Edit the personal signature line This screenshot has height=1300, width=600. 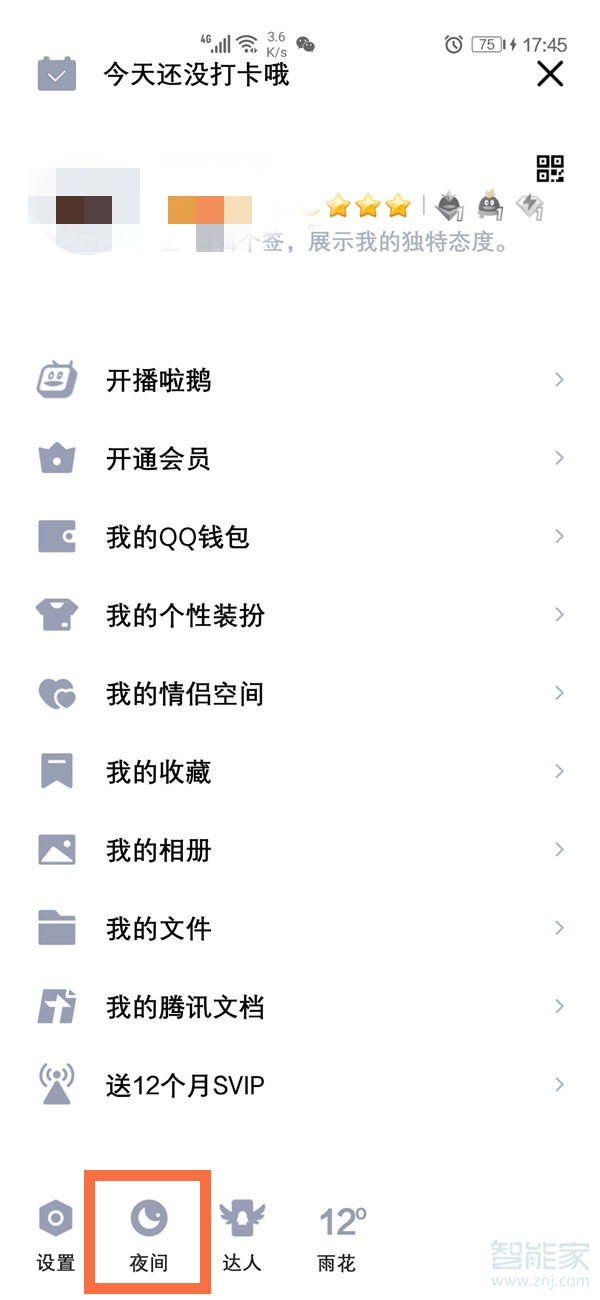click(350, 242)
